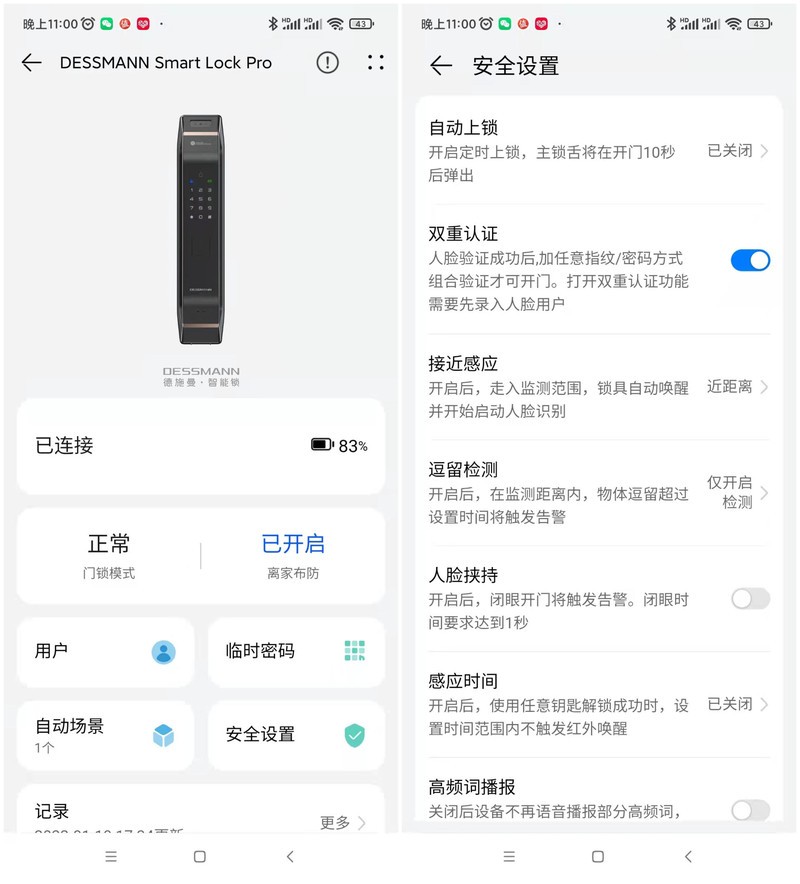Disable the 双重认证 toggle
Image resolution: width=800 pixels, height=884 pixels.
point(750,260)
